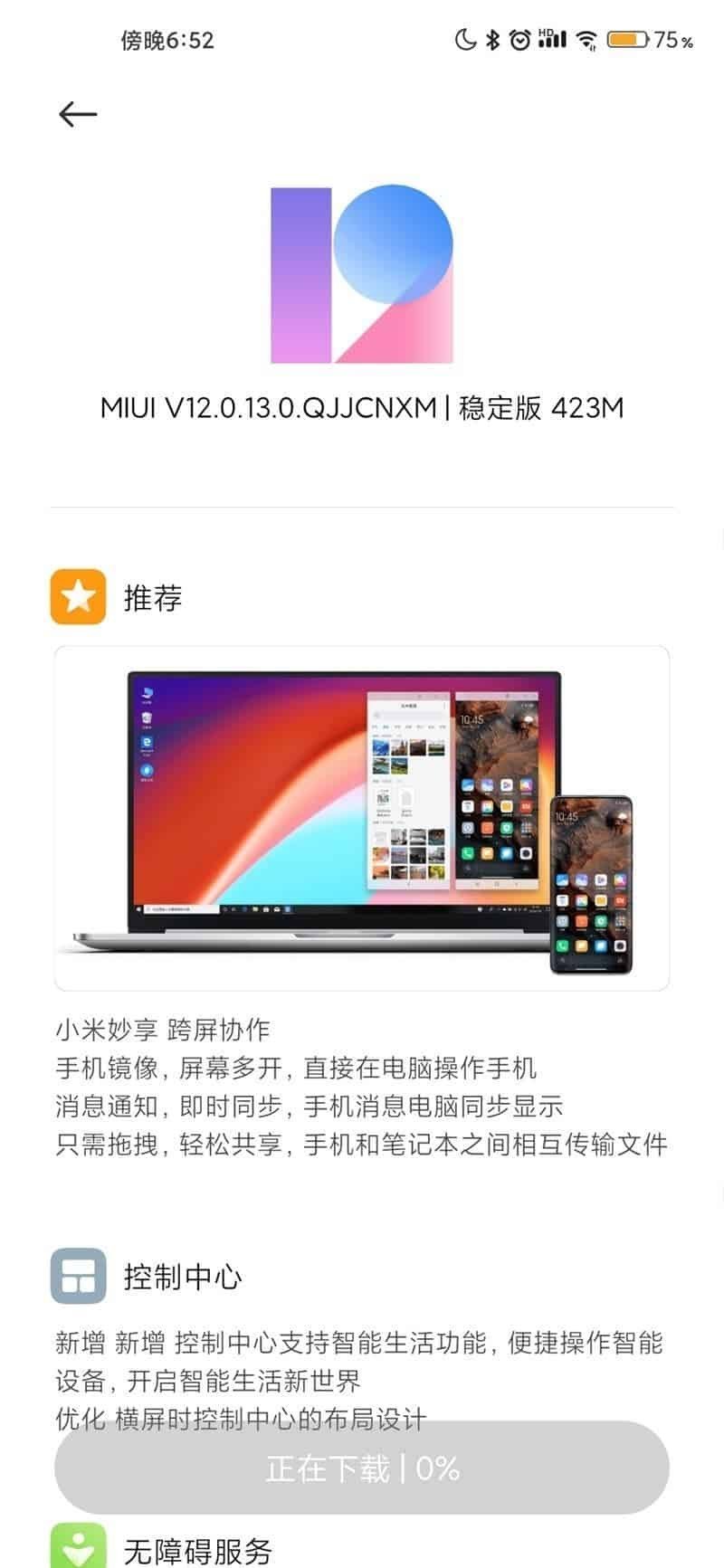Tap the 正在下载 | 0% download progress bar
This screenshot has width=724, height=1568.
(362, 1468)
